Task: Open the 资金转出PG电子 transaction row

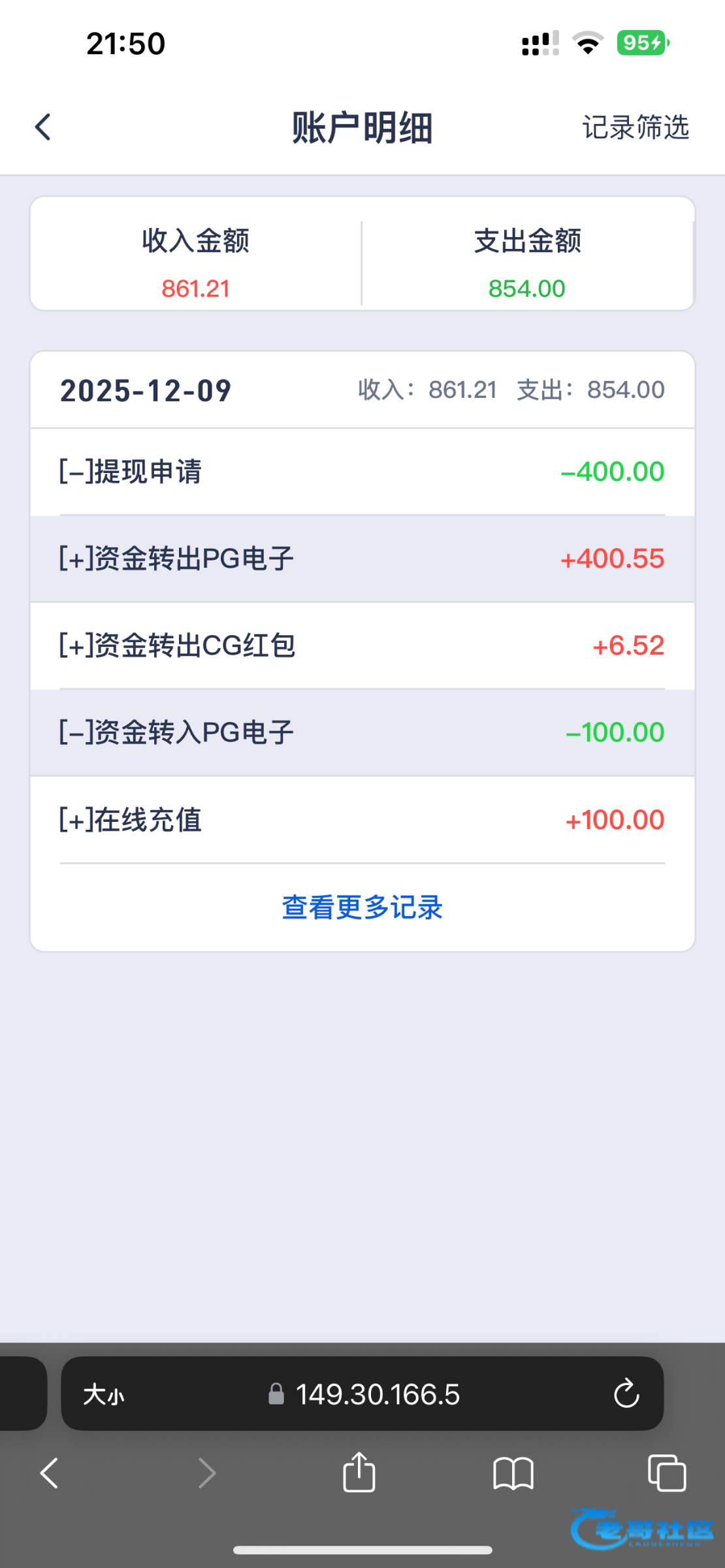Action: (x=362, y=559)
